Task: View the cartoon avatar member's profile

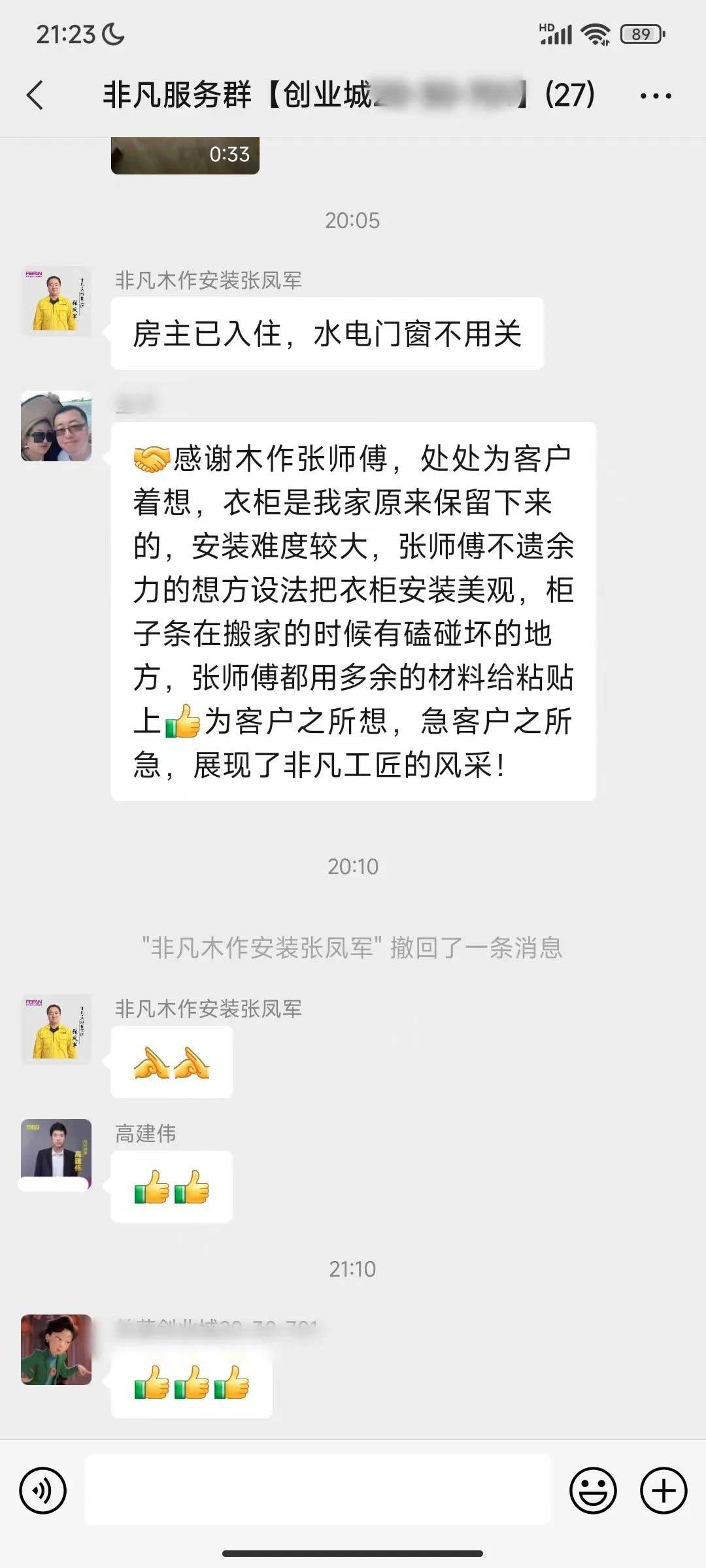Action: point(56,1349)
